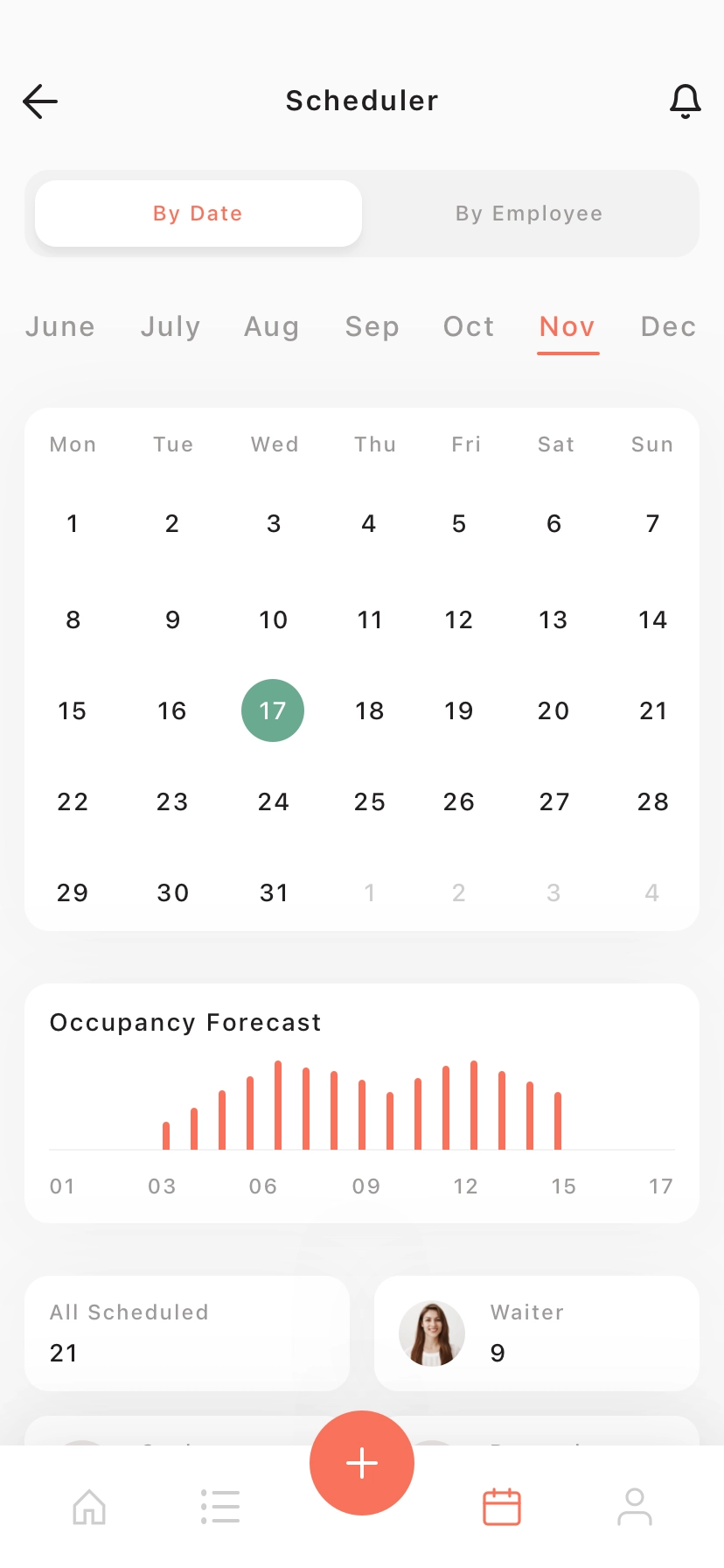
Task: Open the profile tab
Action: tap(635, 1507)
